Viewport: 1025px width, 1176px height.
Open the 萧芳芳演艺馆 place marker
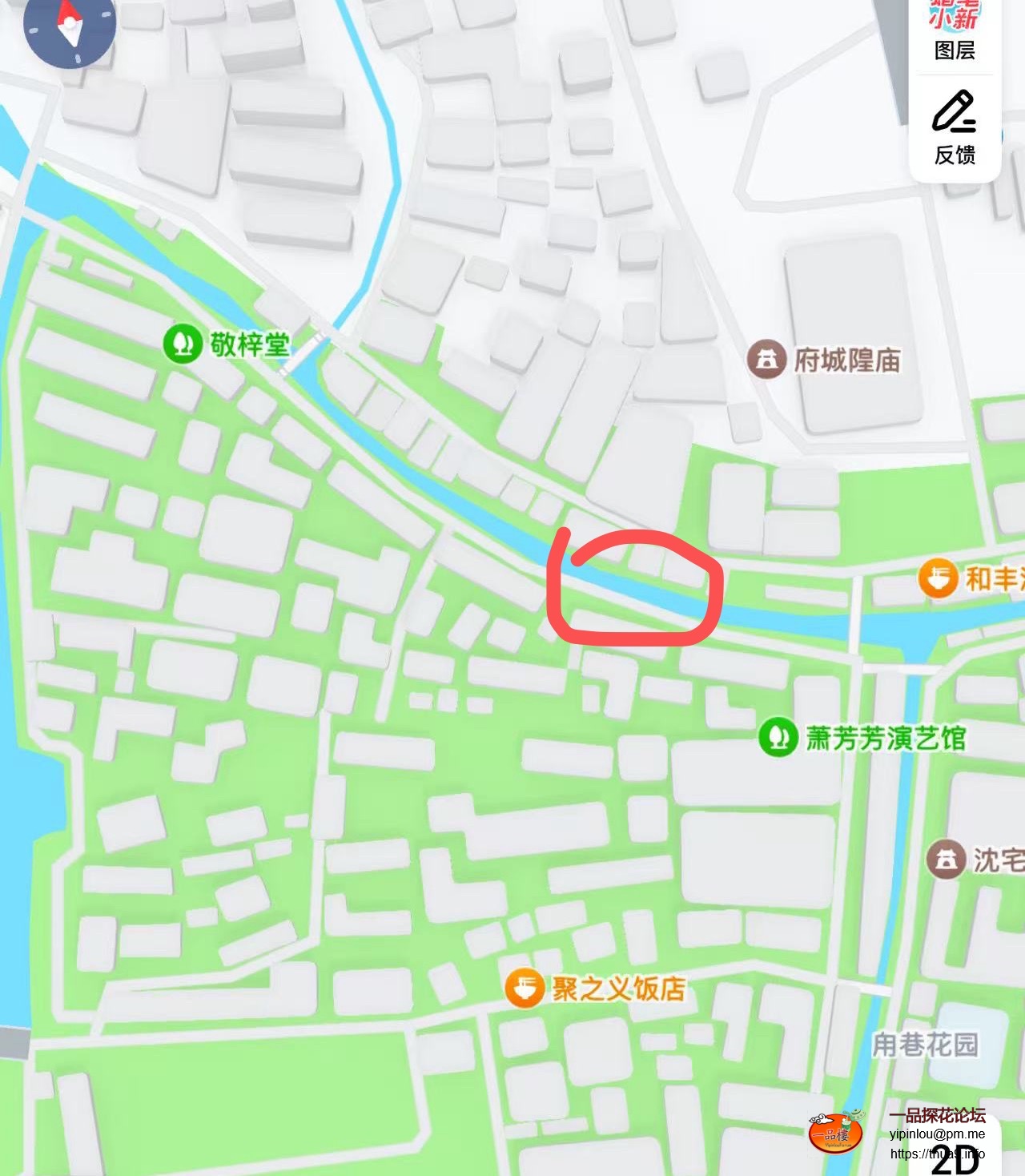tap(778, 737)
